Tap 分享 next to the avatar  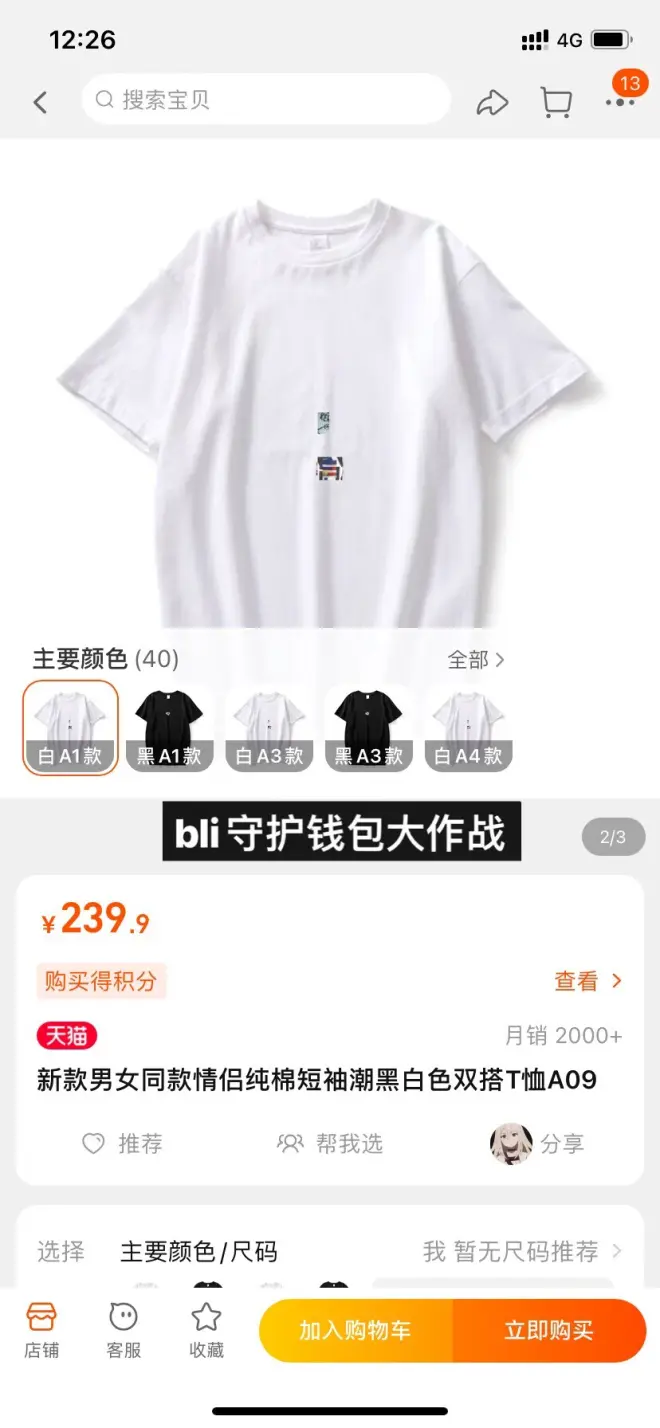pos(540,1144)
